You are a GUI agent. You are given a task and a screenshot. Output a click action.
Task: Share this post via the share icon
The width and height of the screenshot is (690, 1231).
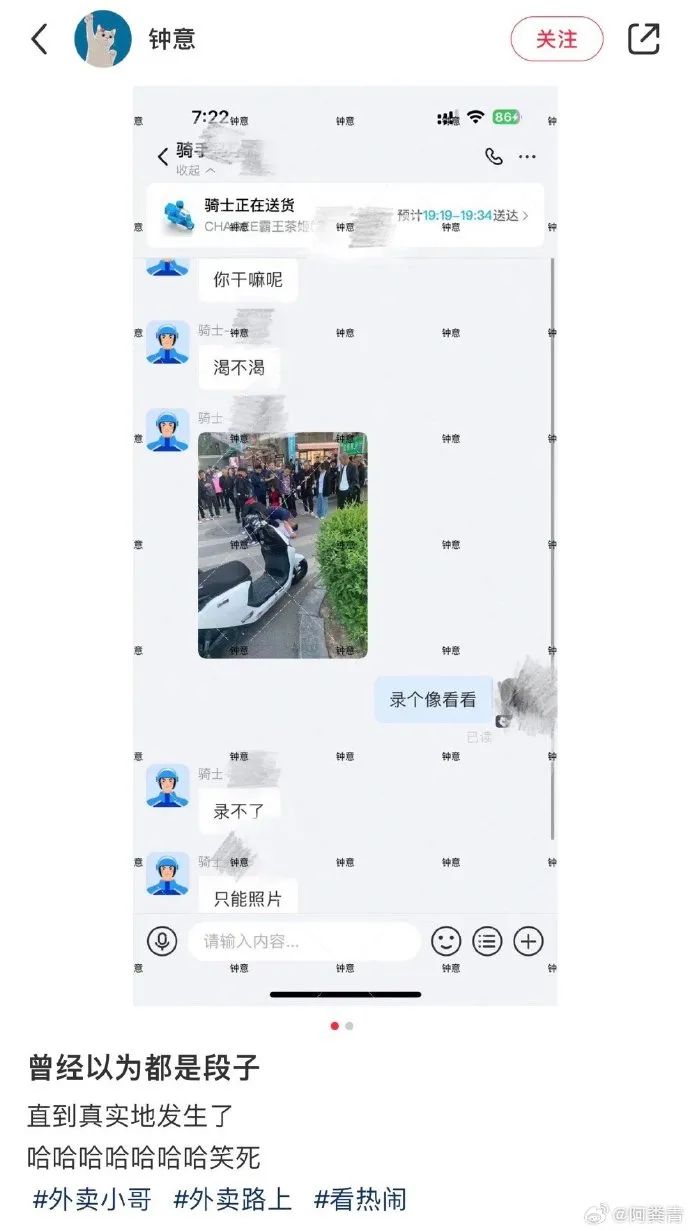pos(643,39)
